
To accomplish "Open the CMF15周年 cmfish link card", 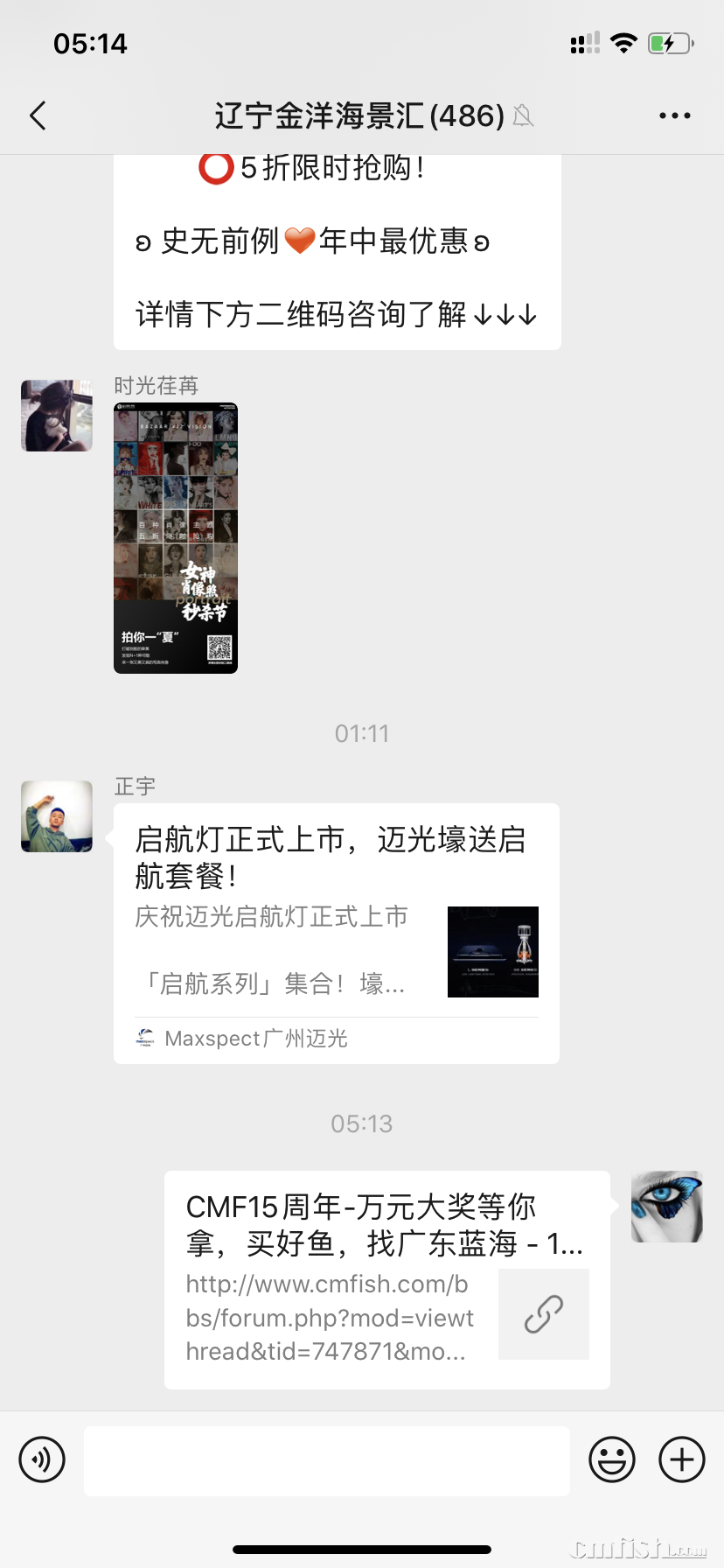I will pos(386,1279).
